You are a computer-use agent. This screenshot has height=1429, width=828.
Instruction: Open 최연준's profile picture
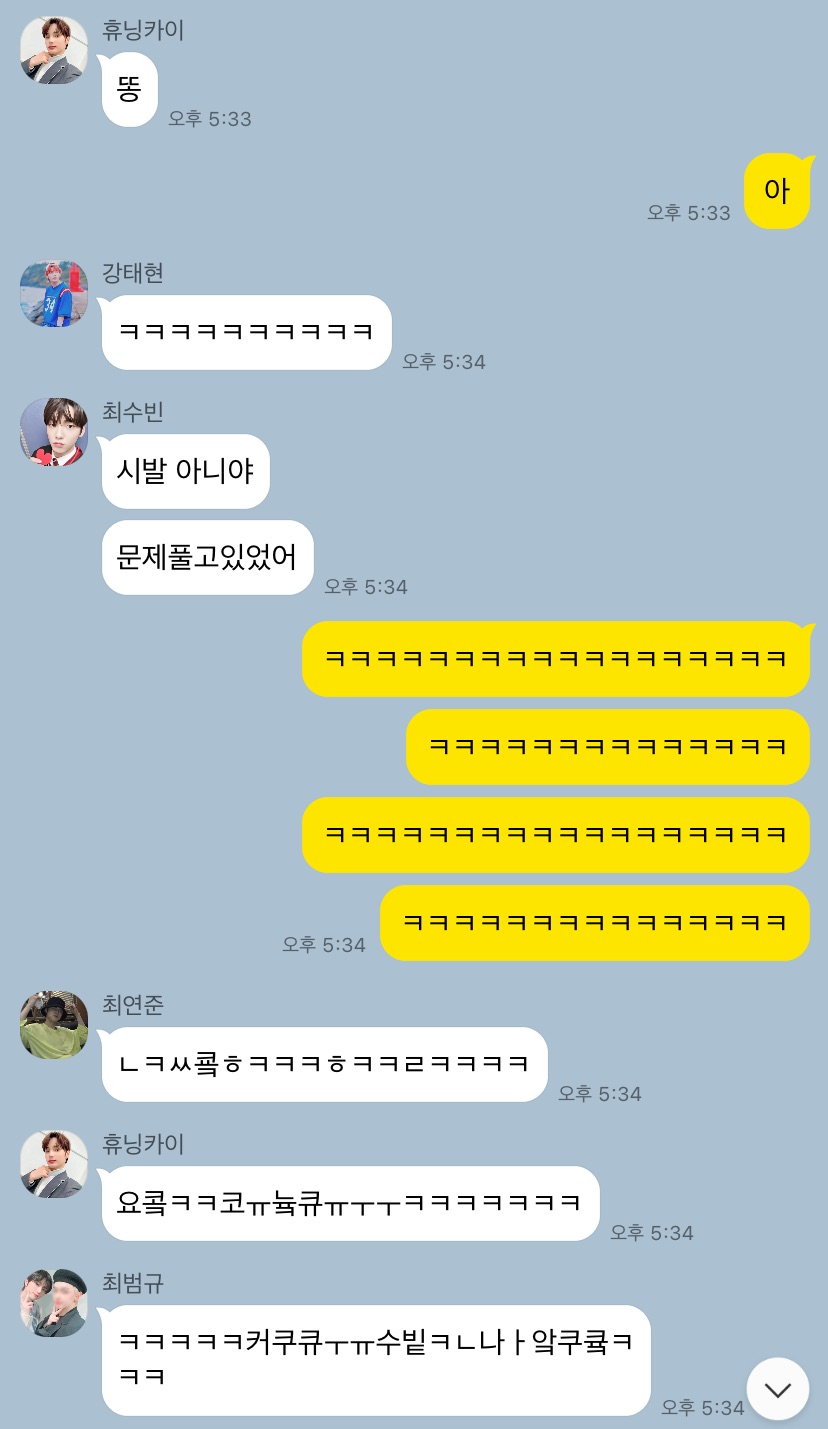coord(54,1025)
